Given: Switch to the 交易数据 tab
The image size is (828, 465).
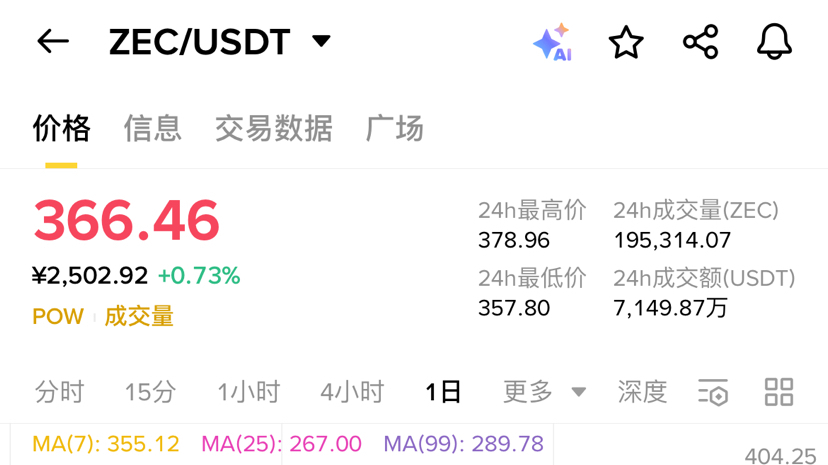Looking at the screenshot, I should pos(273,128).
